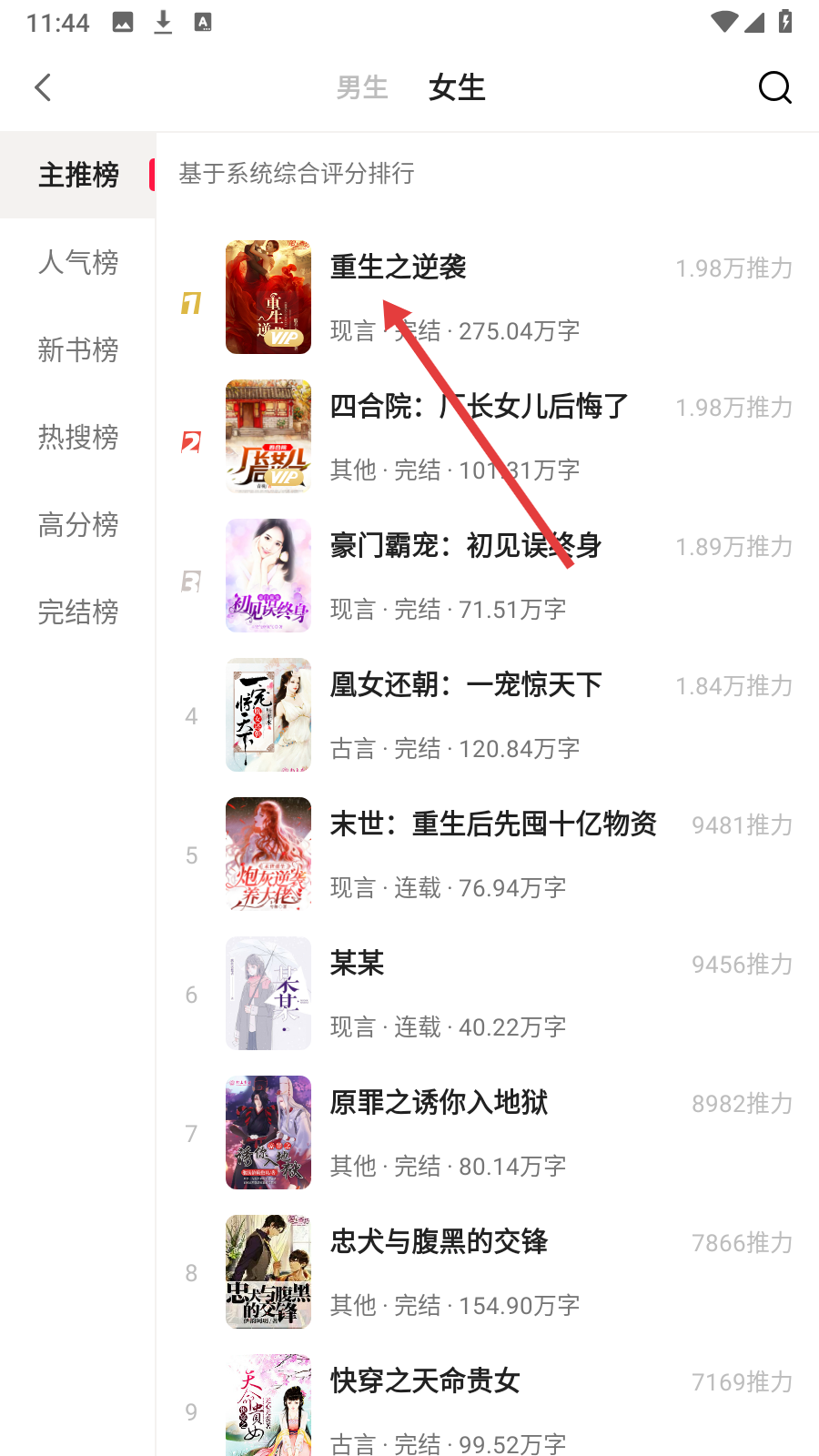The image size is (819, 1456).
Task: Switch to 人气榜 ranking
Action: (x=78, y=262)
